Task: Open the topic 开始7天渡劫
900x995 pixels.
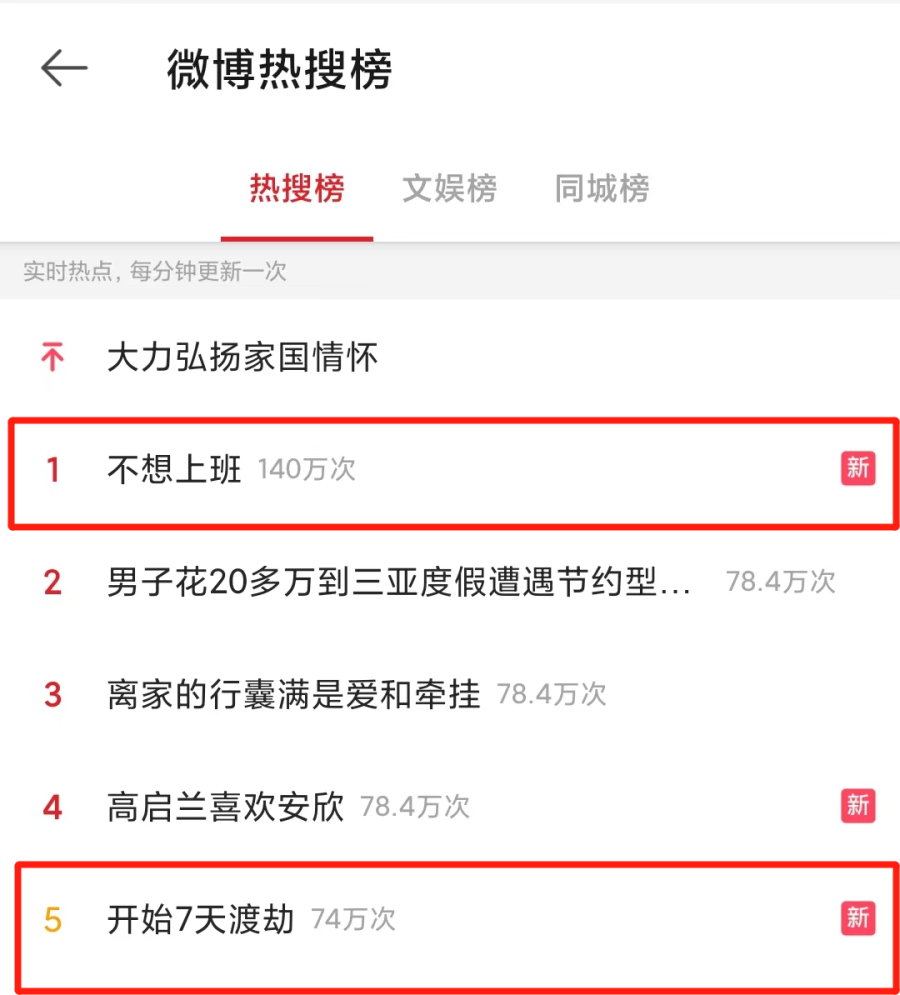Action: [200, 919]
